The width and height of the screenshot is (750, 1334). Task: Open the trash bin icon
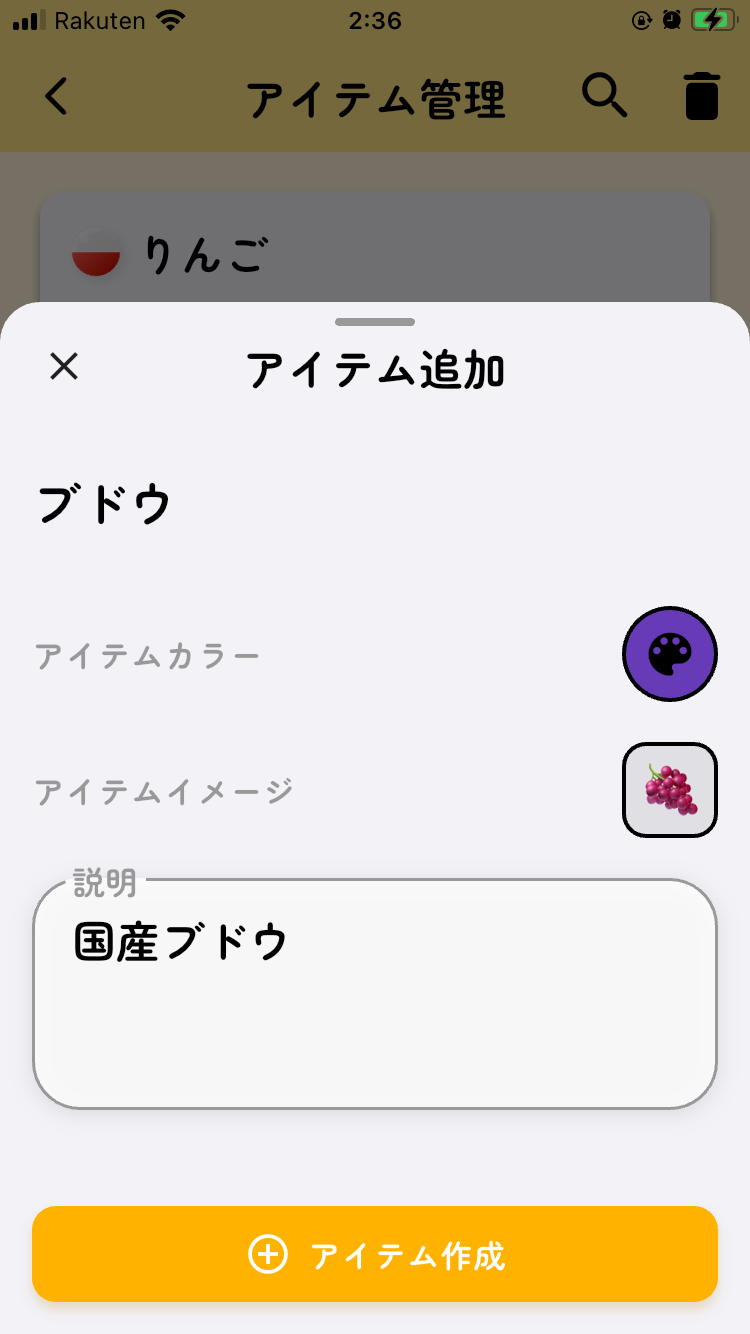click(x=702, y=97)
